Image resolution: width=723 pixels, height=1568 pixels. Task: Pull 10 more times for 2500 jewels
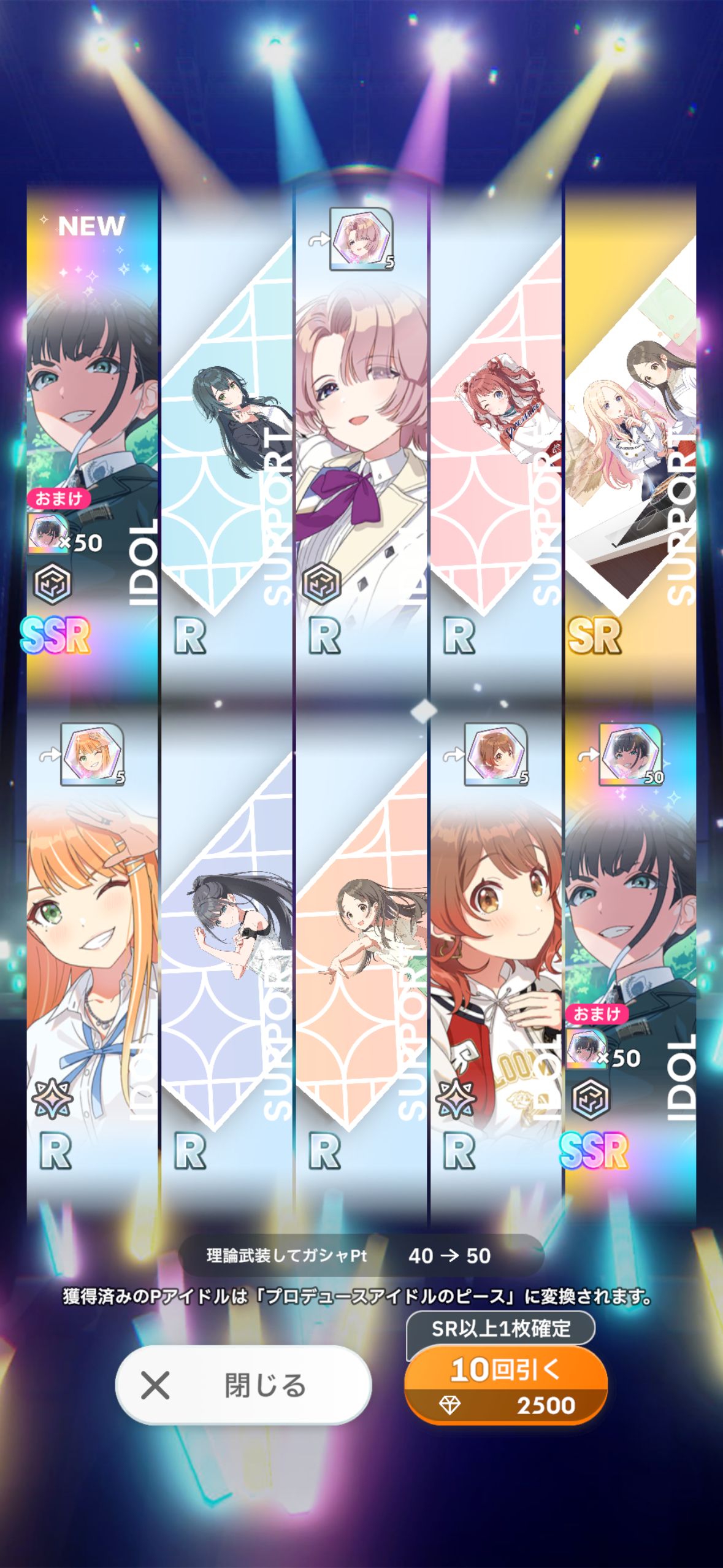click(x=506, y=1385)
